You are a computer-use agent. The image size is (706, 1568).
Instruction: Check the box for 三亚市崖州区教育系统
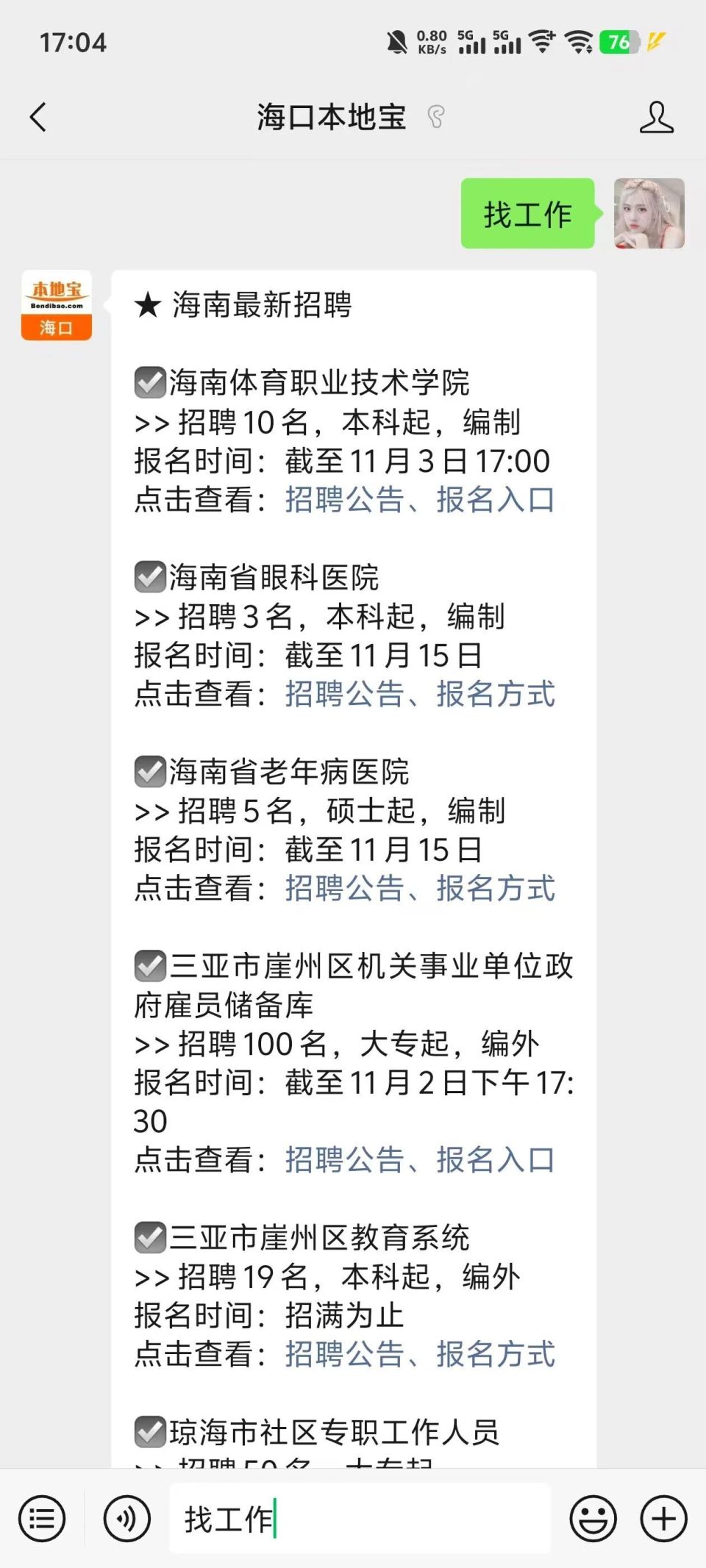(149, 1236)
